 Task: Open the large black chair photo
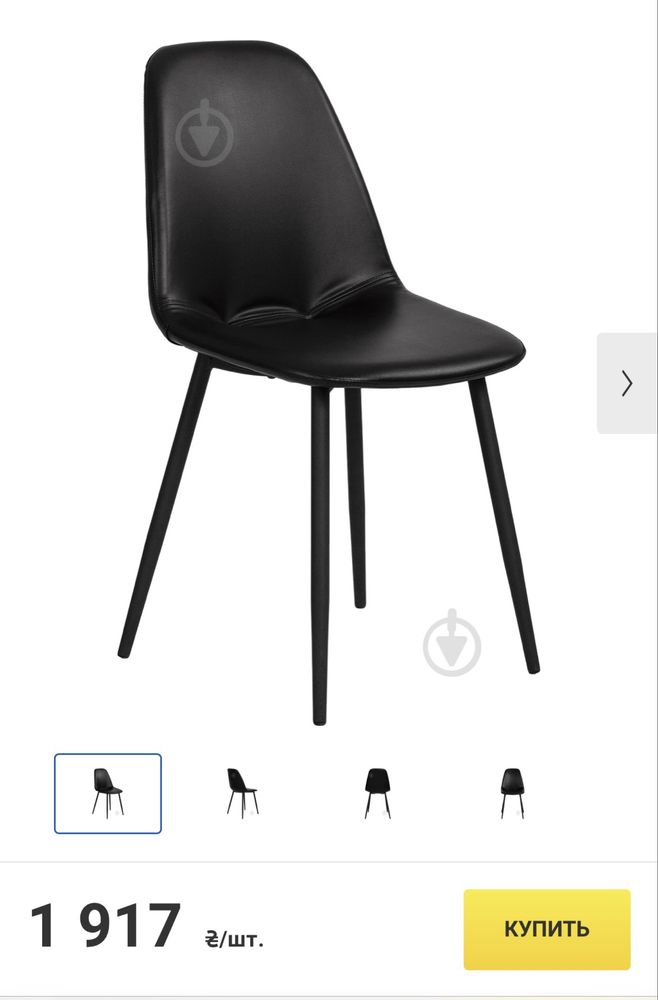[330, 380]
